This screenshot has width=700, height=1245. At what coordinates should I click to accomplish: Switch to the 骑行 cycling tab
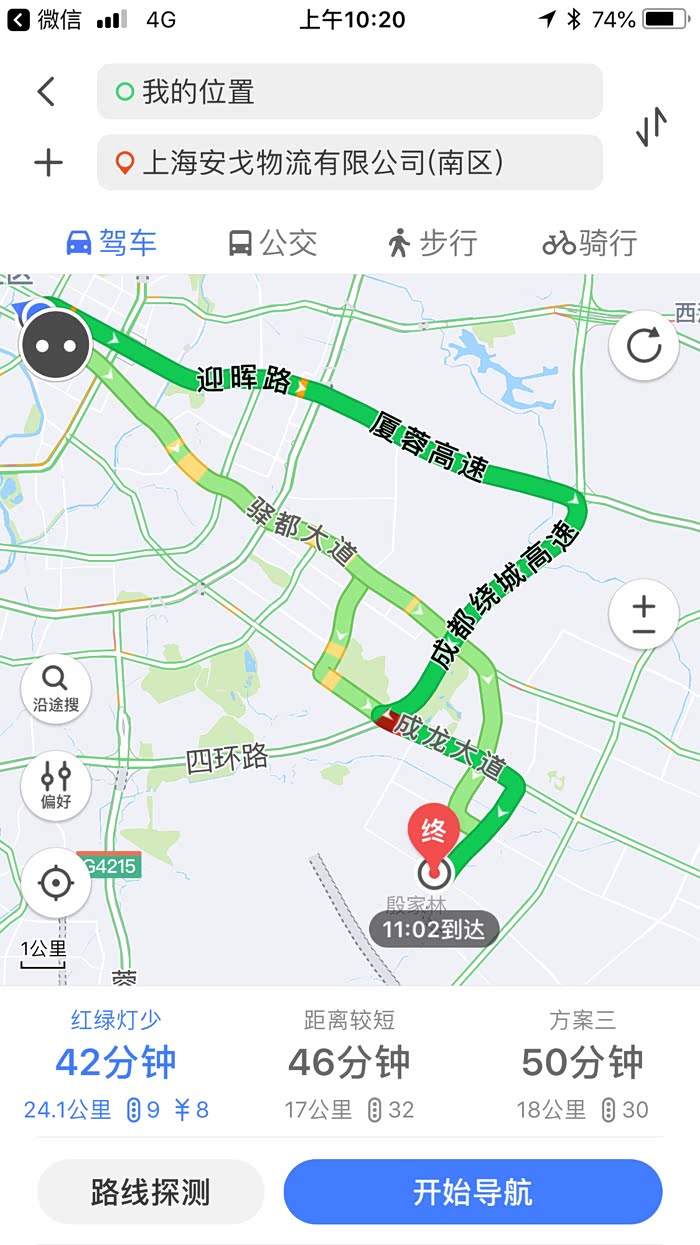(x=590, y=243)
